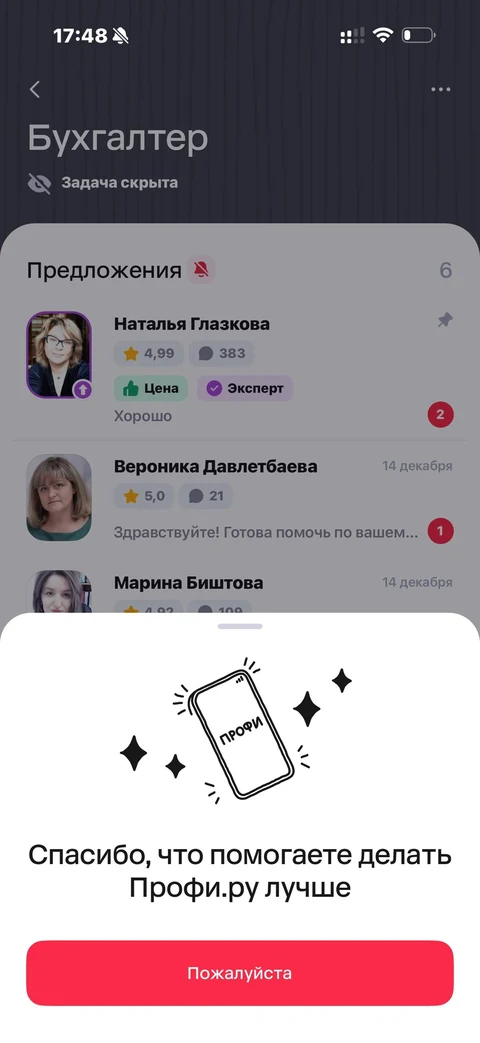Viewport: 480px width, 1043px height.
Task: Tap the red Пожалуйста button
Action: point(240,972)
